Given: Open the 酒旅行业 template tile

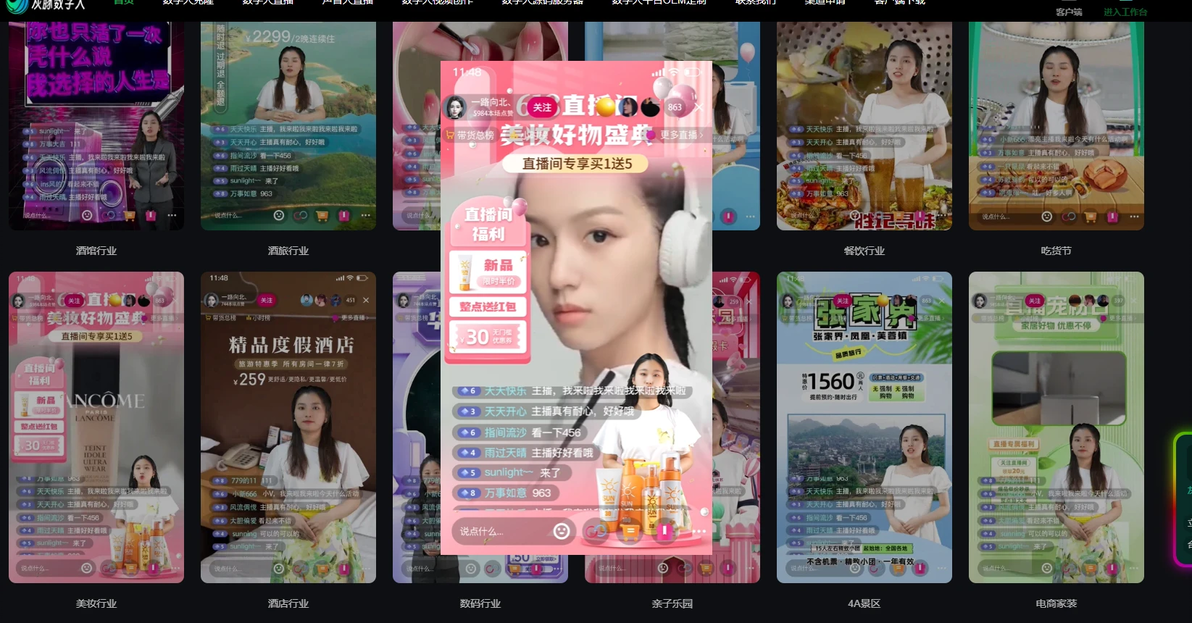Looking at the screenshot, I should tap(288, 125).
